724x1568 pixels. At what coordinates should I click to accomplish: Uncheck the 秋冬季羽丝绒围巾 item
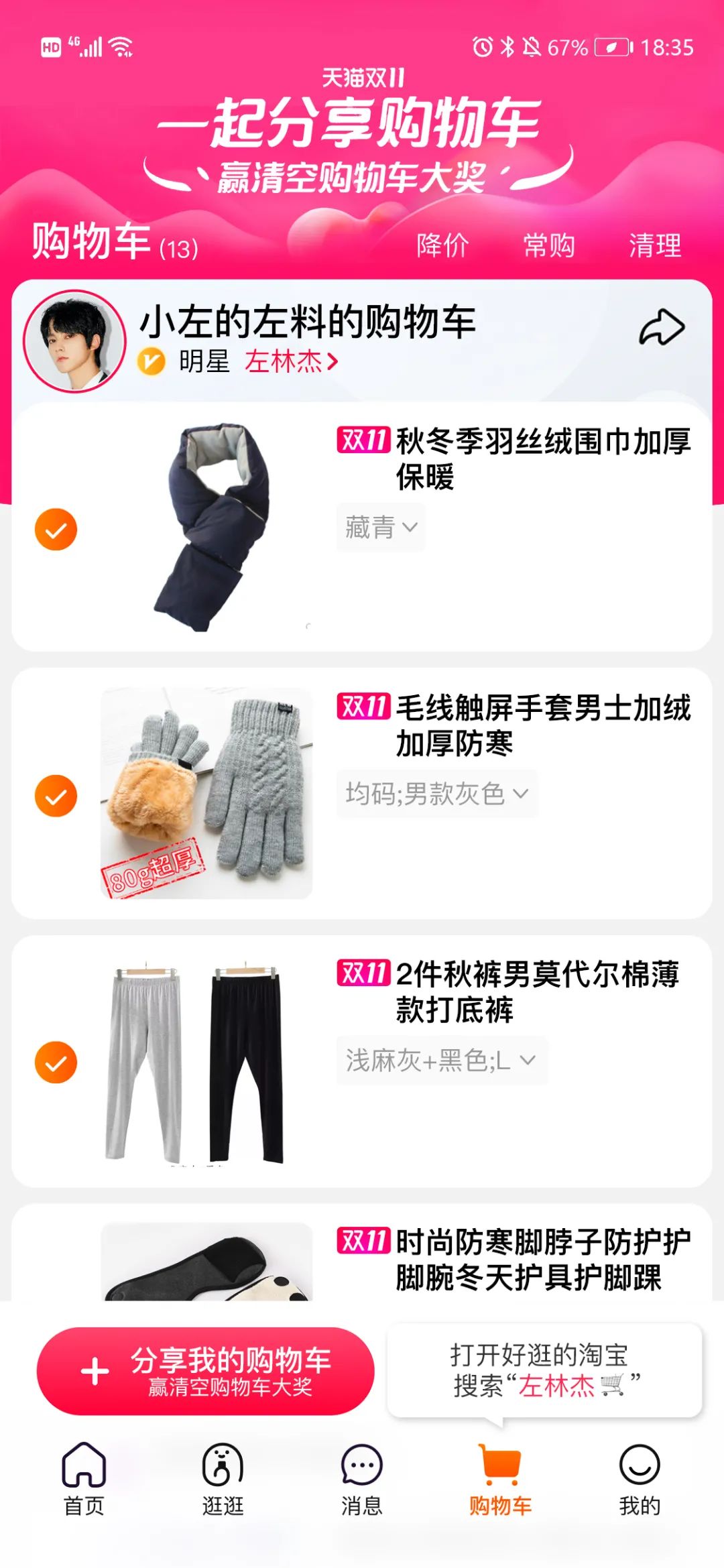click(56, 530)
